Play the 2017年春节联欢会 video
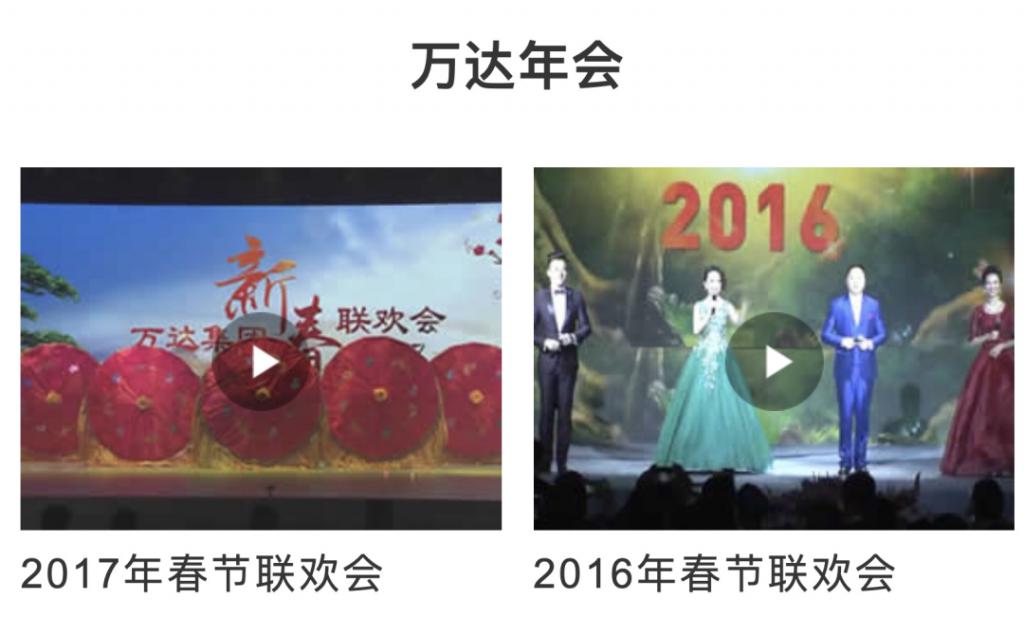 pos(262,361)
